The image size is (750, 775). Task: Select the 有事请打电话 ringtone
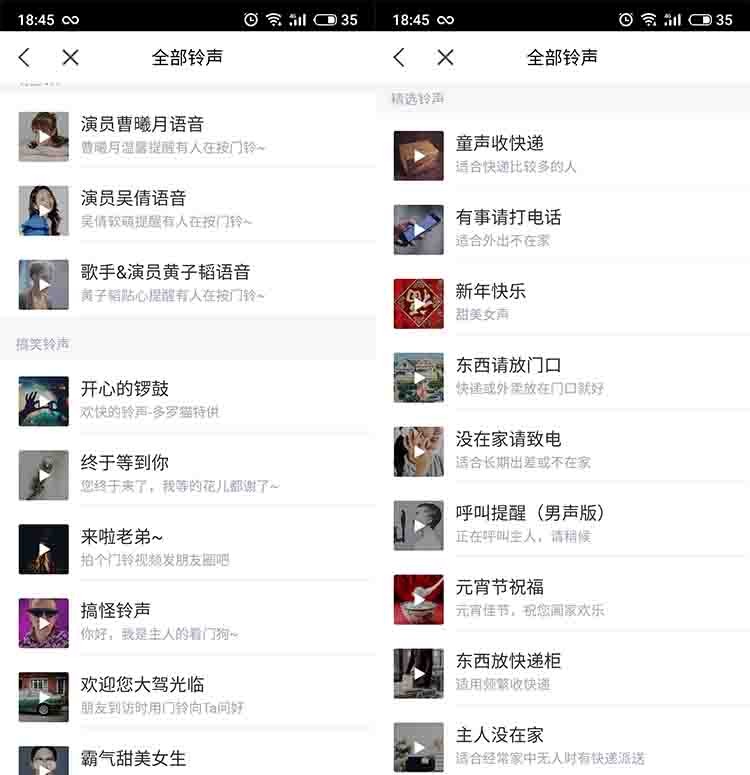click(x=509, y=218)
